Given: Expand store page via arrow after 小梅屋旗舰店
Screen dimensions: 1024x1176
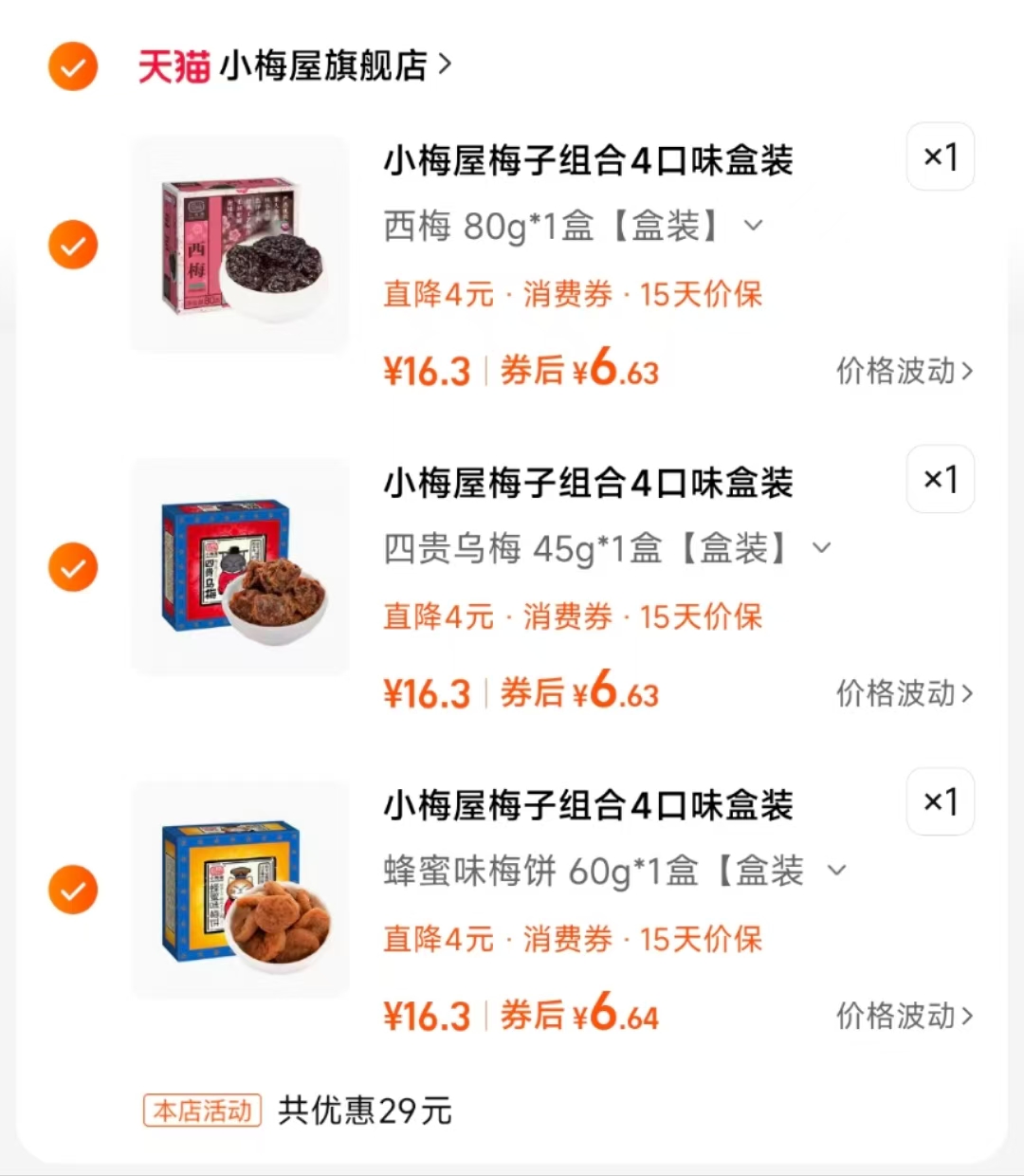Looking at the screenshot, I should (x=446, y=67).
